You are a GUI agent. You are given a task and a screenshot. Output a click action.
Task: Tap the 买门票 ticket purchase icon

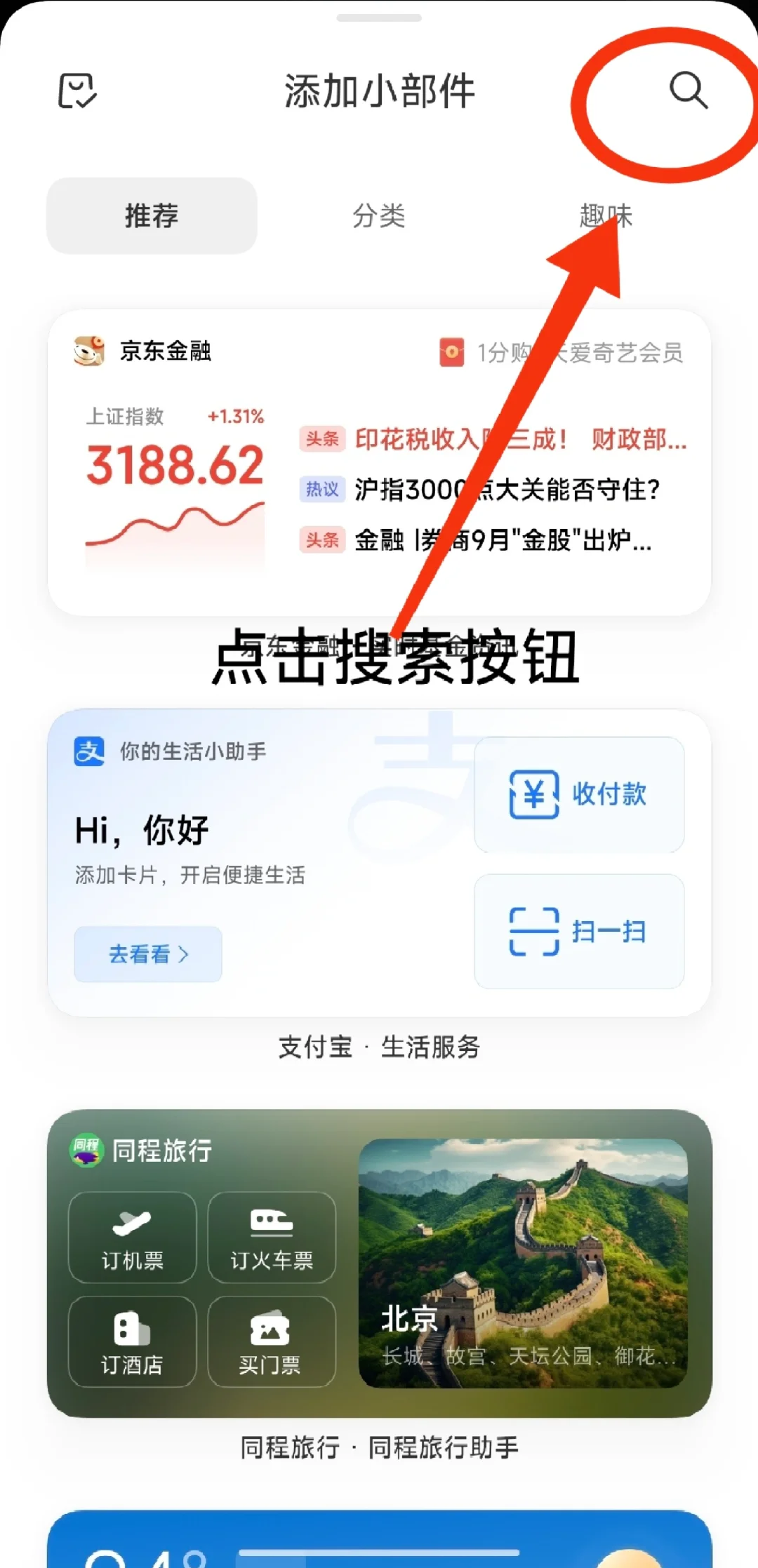coord(272,1341)
